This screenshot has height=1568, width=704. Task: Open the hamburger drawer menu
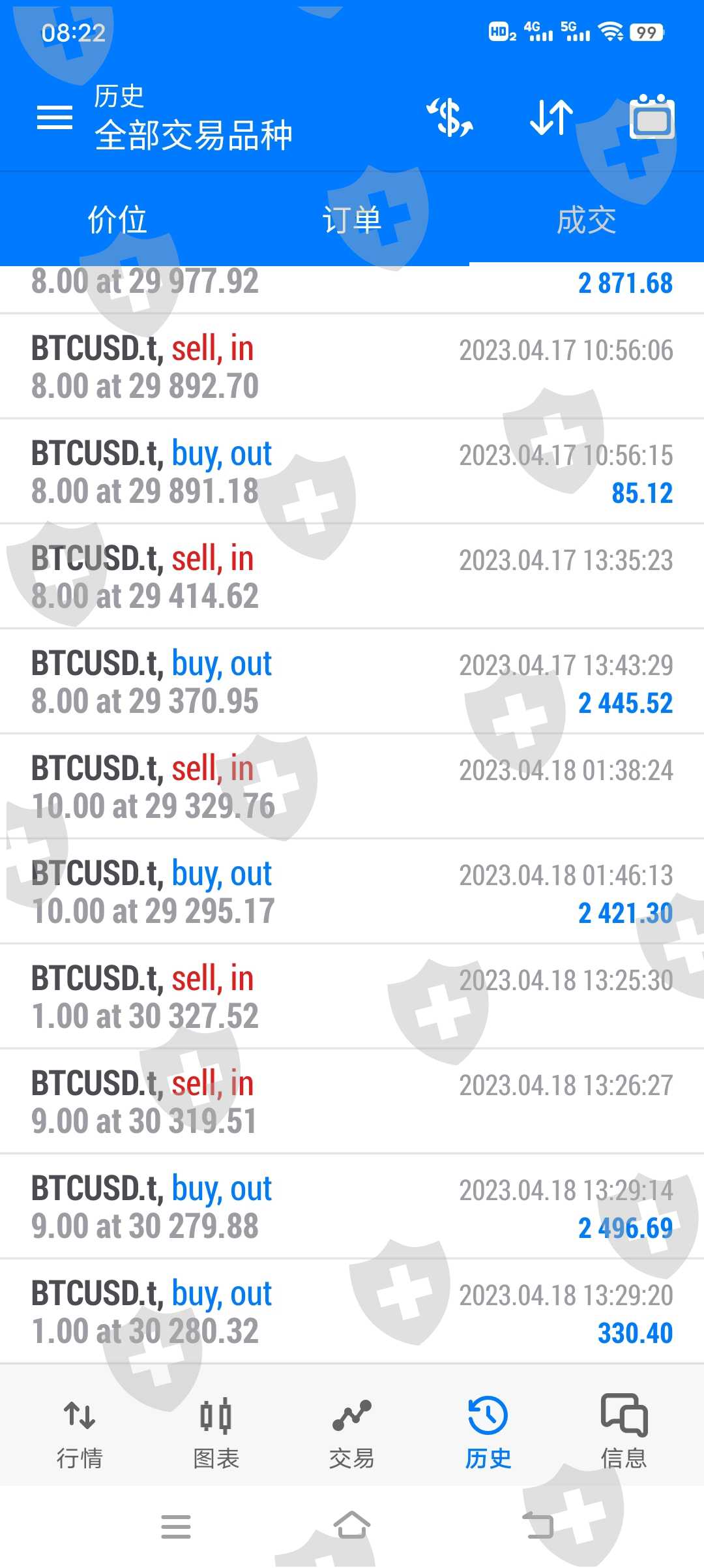point(55,118)
